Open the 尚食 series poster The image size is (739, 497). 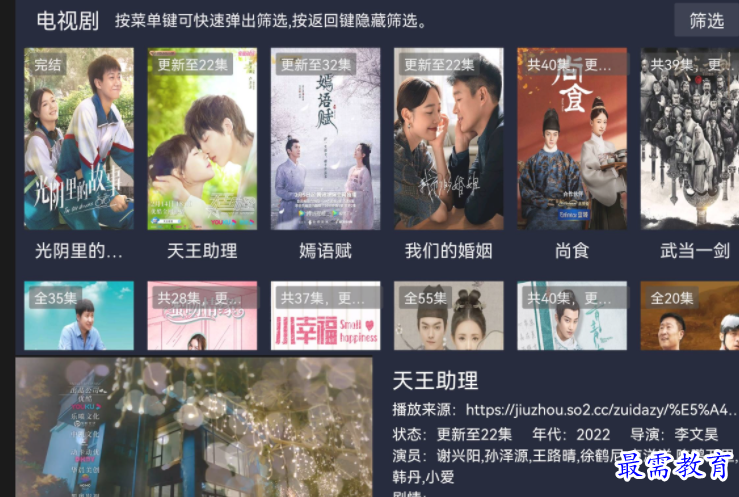571,140
